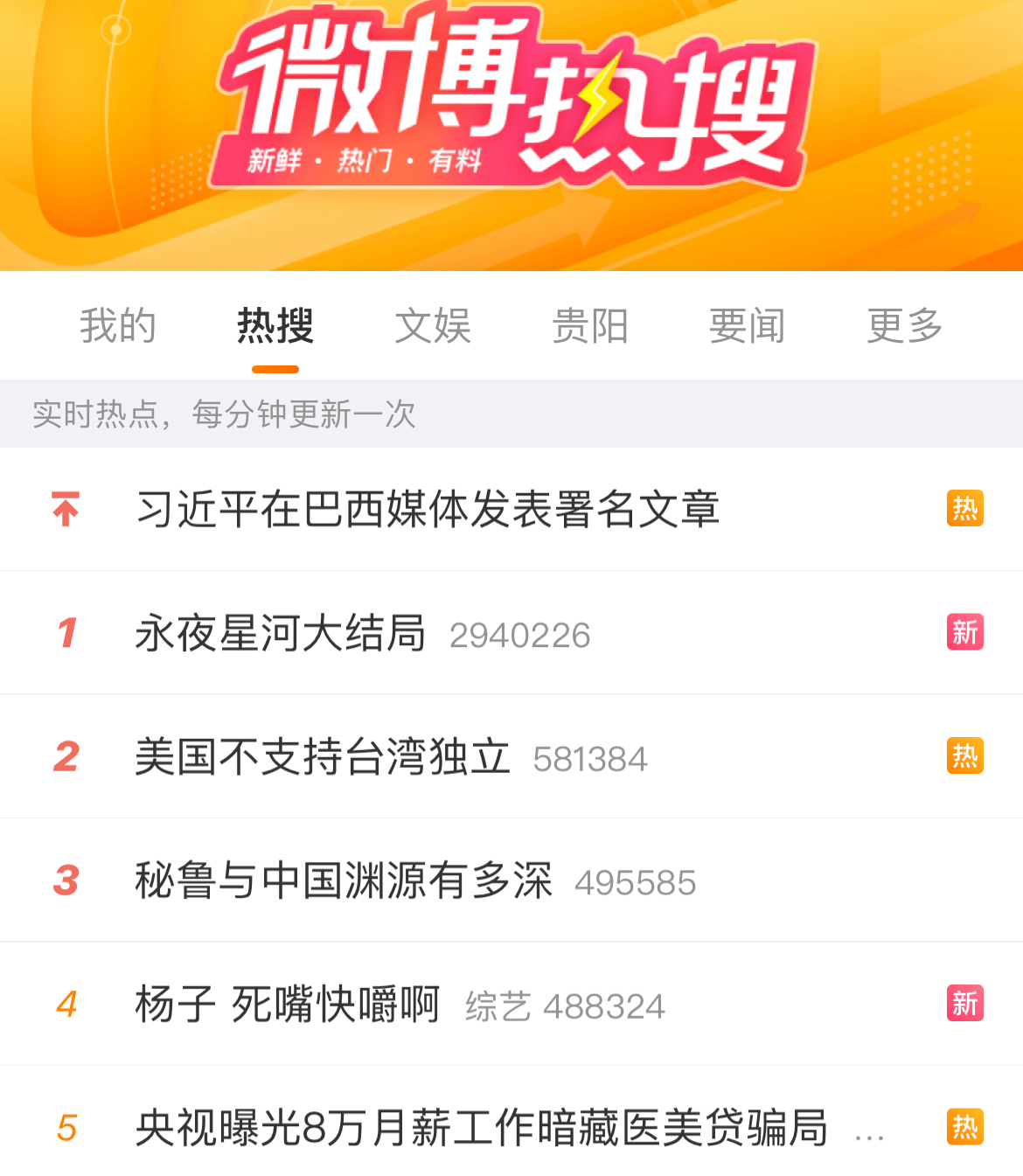Open pinned topic 习近平在巴西媒体发表署名文章
This screenshot has width=1023, height=1176.
[428, 509]
